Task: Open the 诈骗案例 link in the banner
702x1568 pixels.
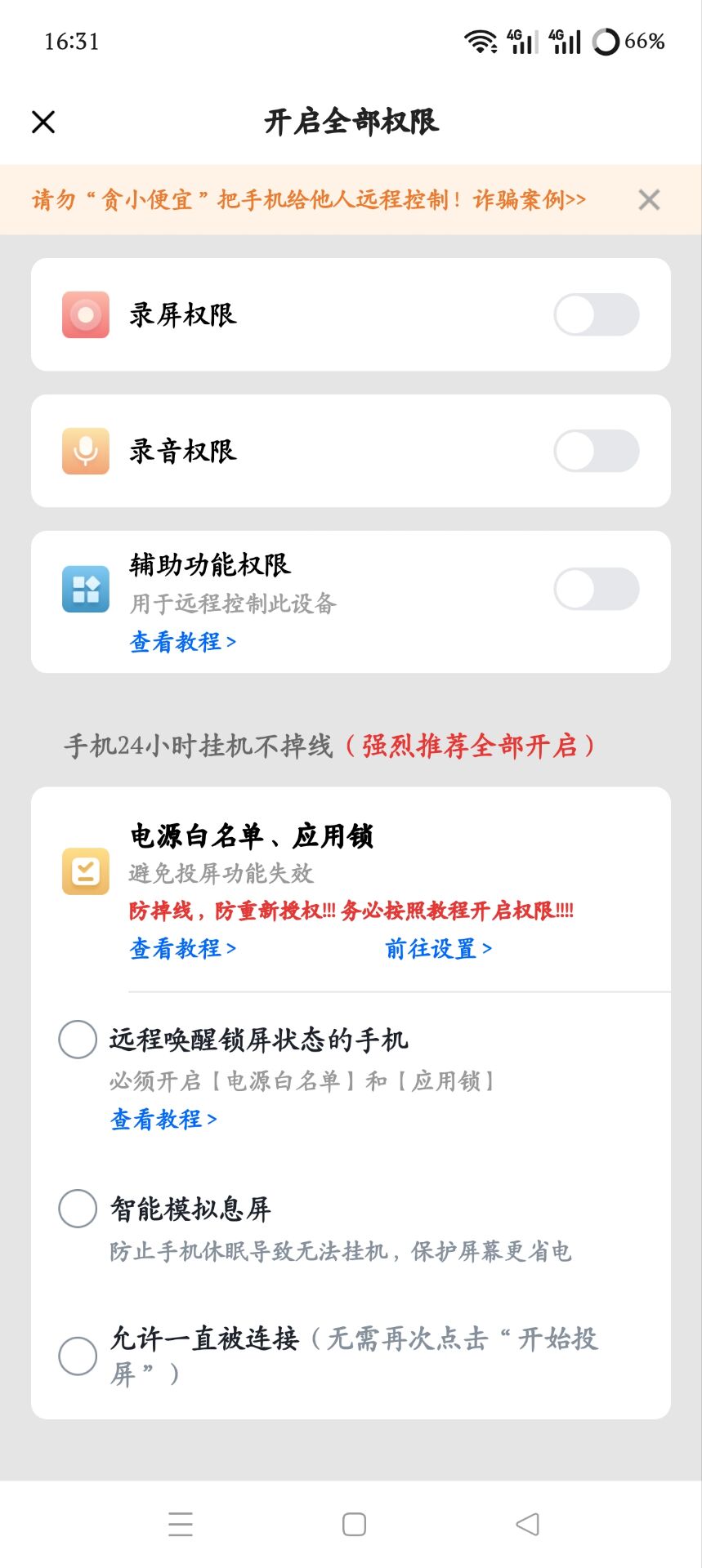Action: (x=528, y=198)
